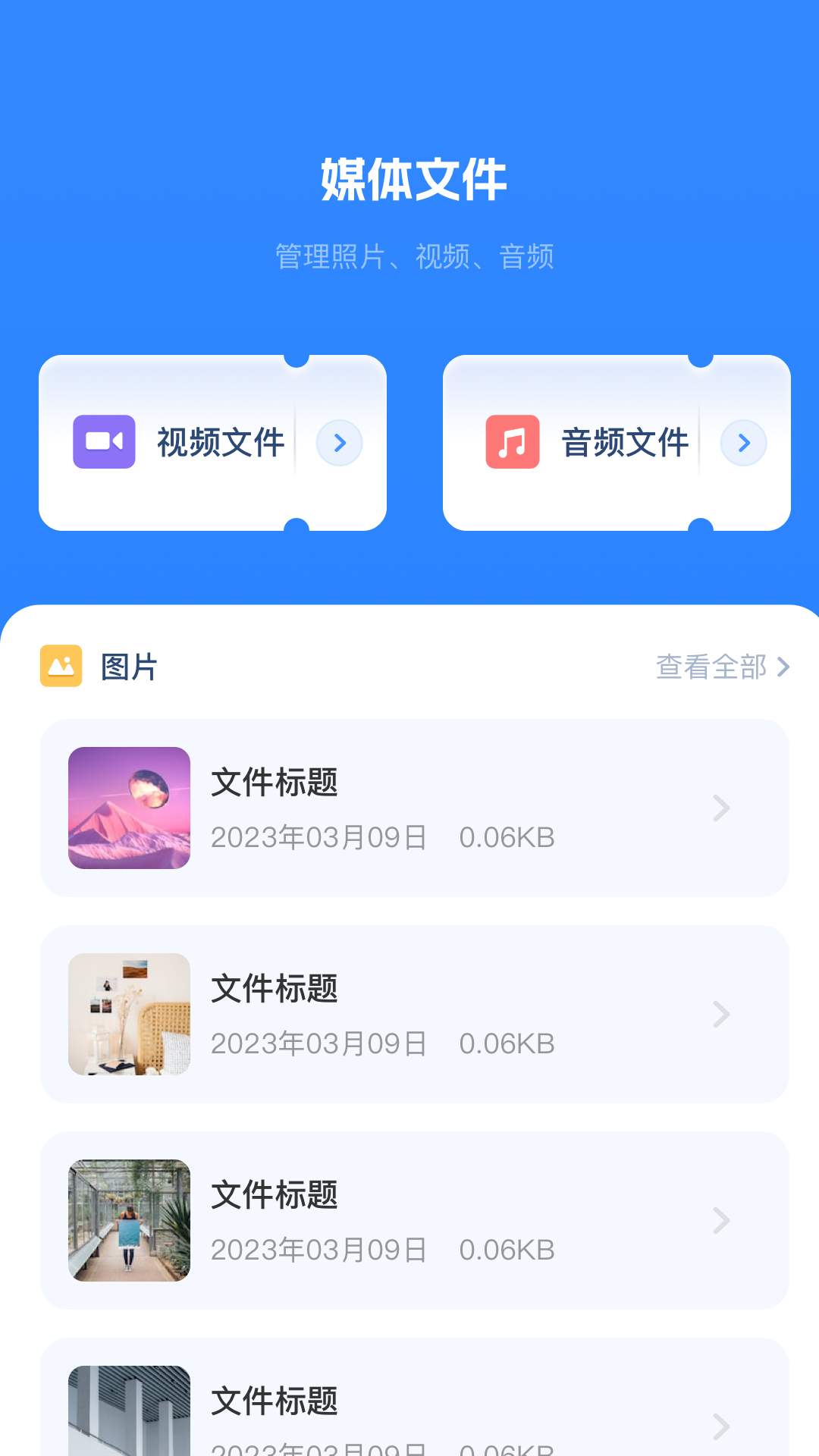
Task: Expand the 查看全部 chevron
Action: point(784,667)
